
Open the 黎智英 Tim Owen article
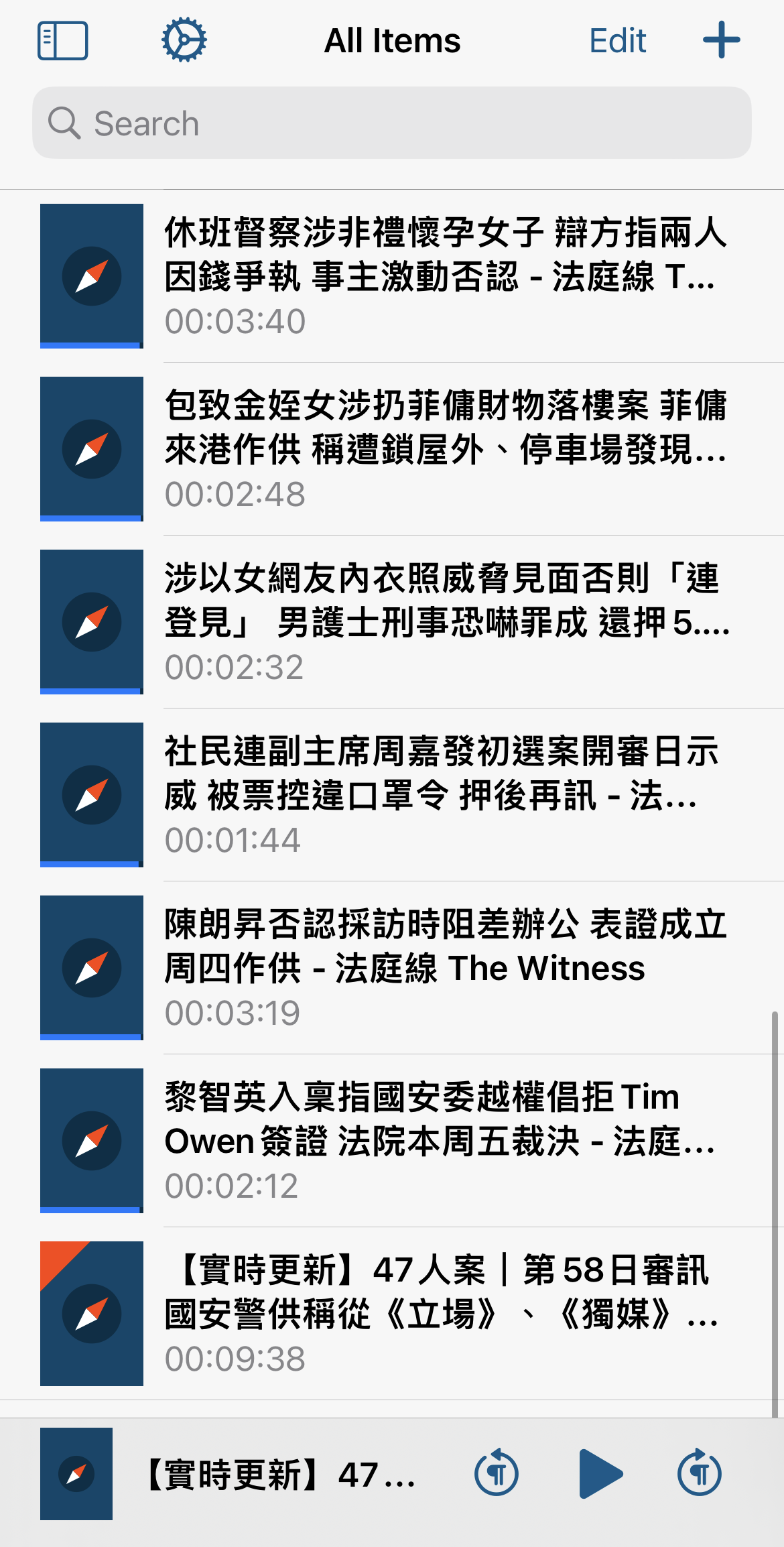point(392,1141)
